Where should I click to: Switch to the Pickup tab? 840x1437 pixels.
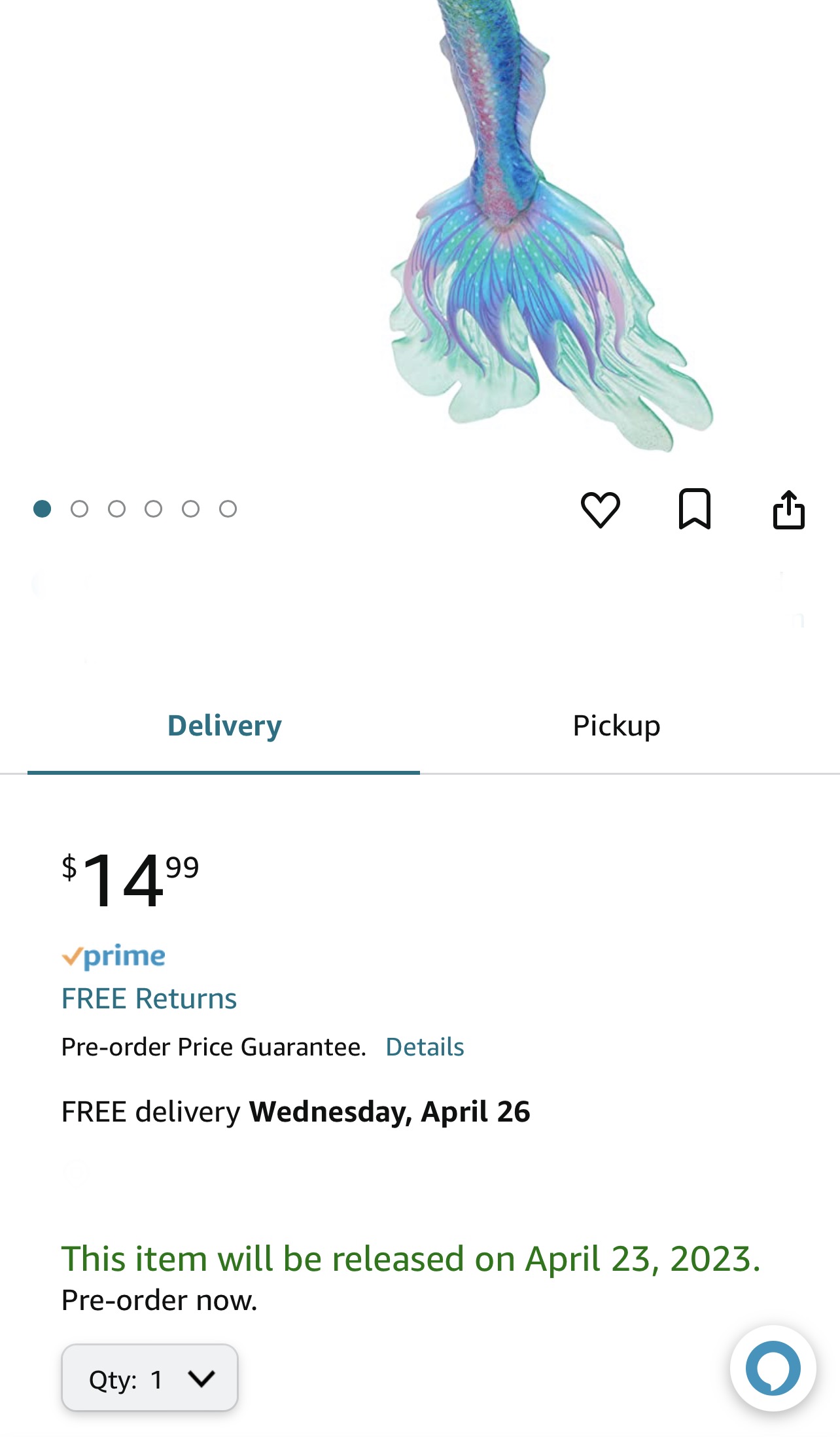[x=616, y=726]
